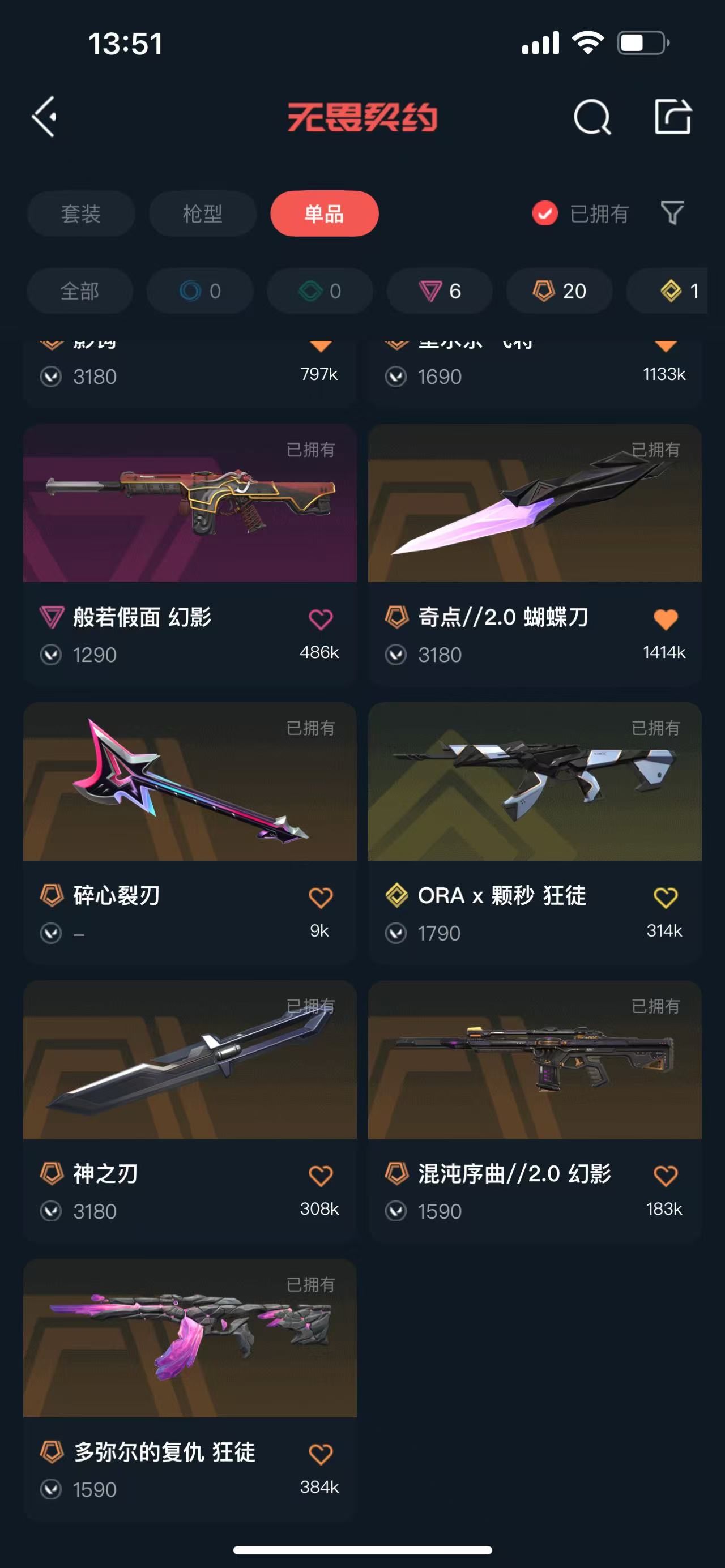Like the 般若假面 幻影 skin

click(320, 619)
